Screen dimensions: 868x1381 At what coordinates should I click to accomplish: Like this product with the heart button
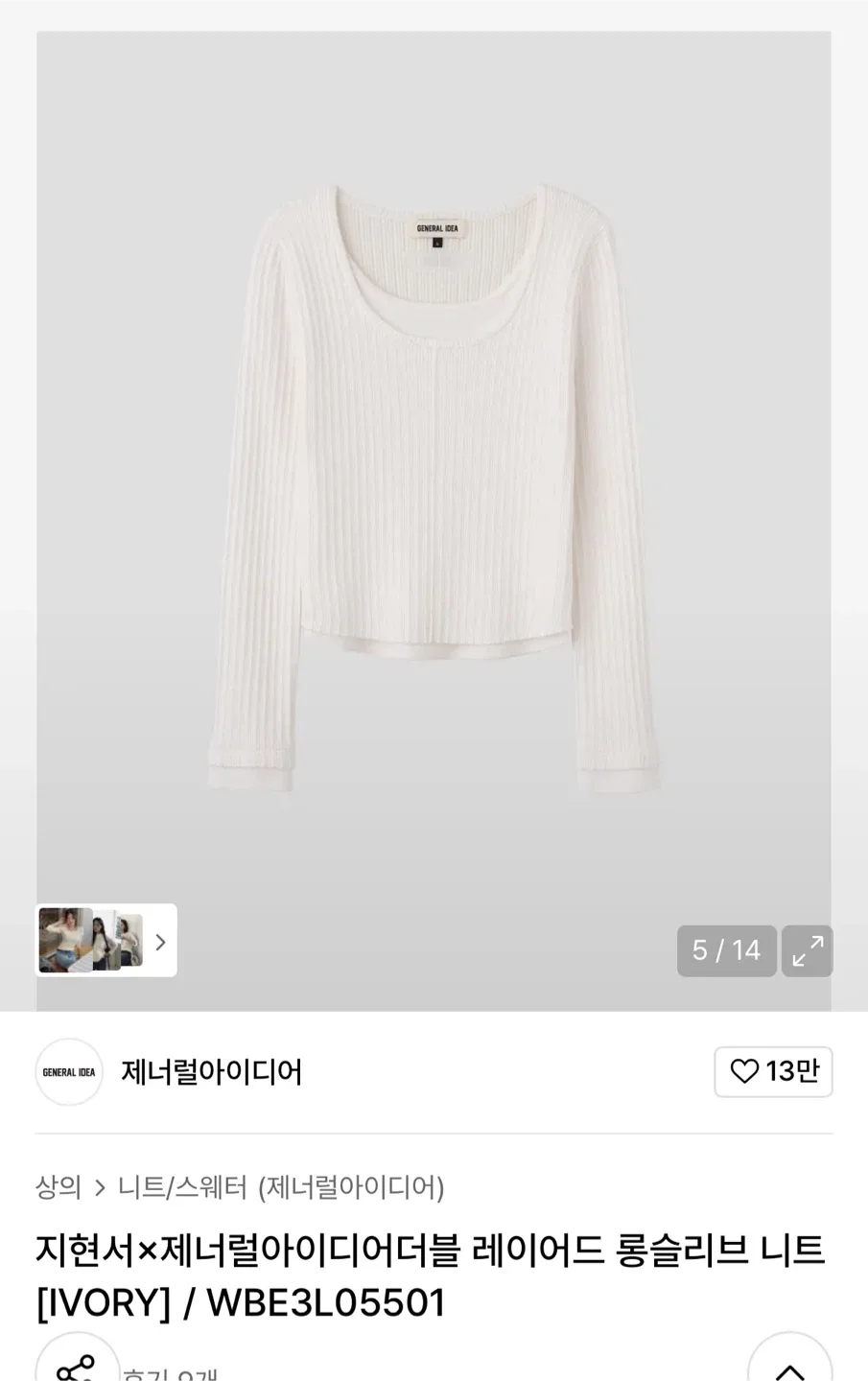tap(773, 1071)
